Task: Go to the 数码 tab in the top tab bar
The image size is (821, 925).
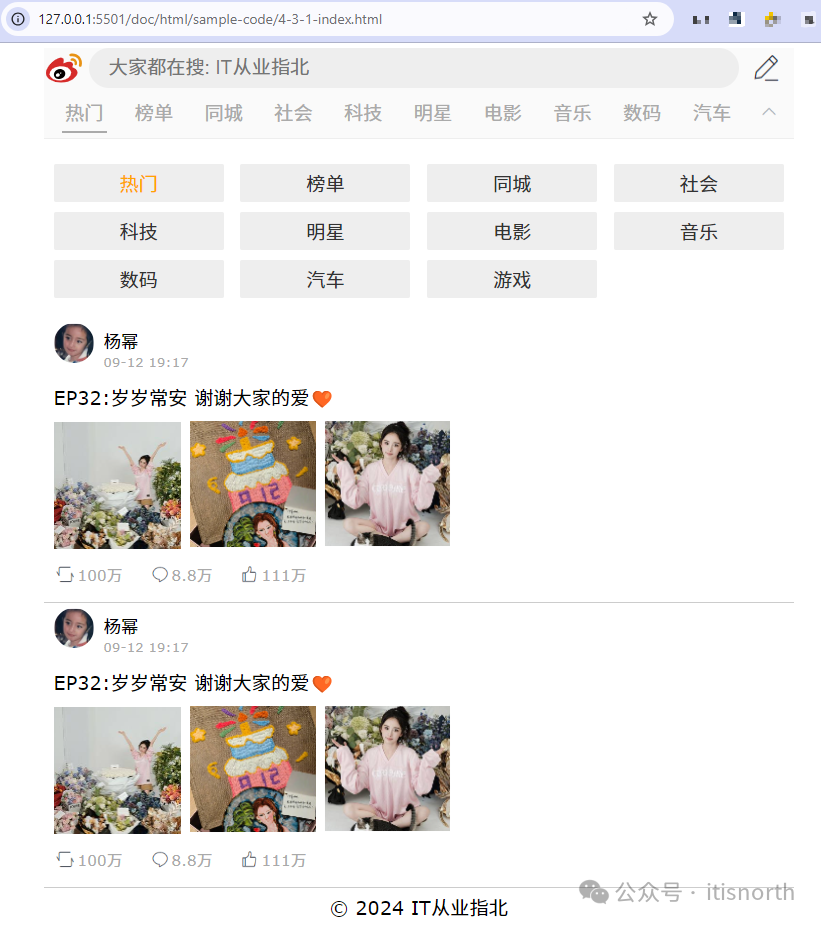Action: pyautogui.click(x=642, y=113)
